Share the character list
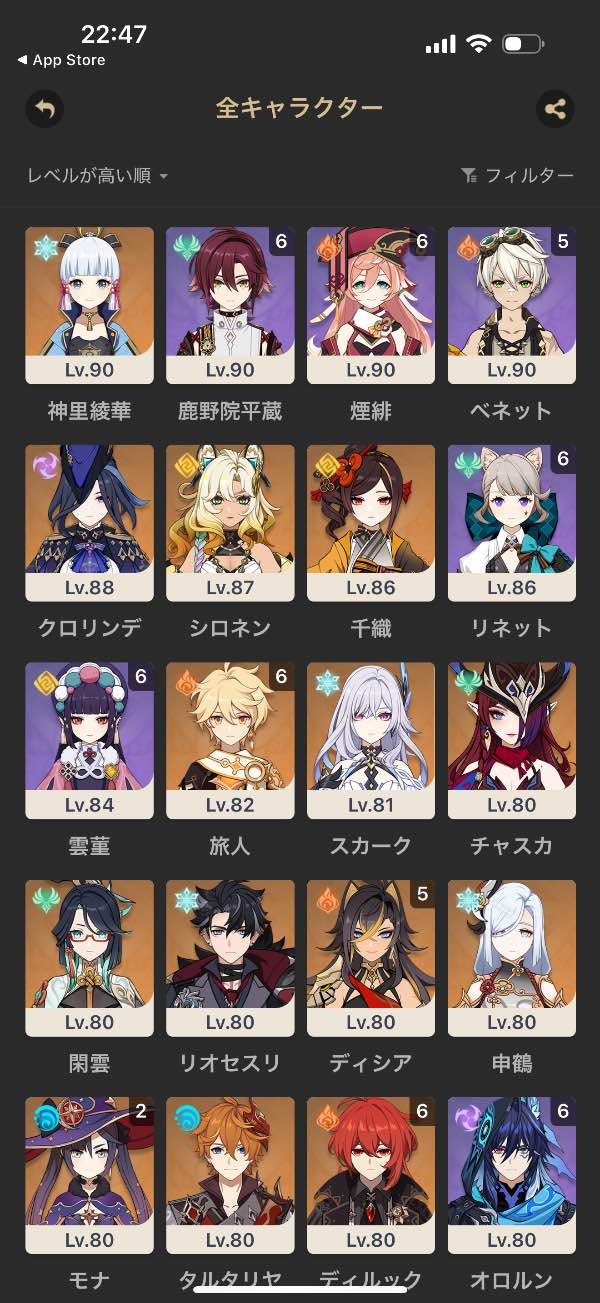 click(555, 108)
